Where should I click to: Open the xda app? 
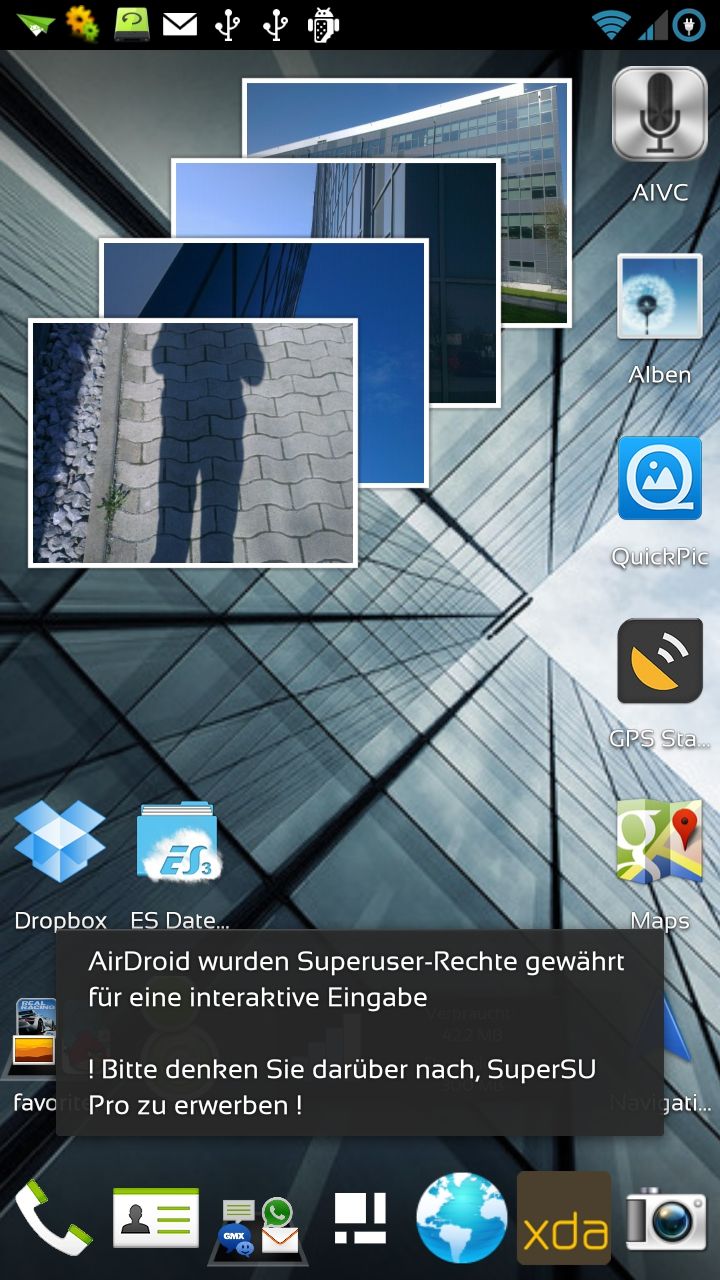pyautogui.click(x=564, y=1218)
